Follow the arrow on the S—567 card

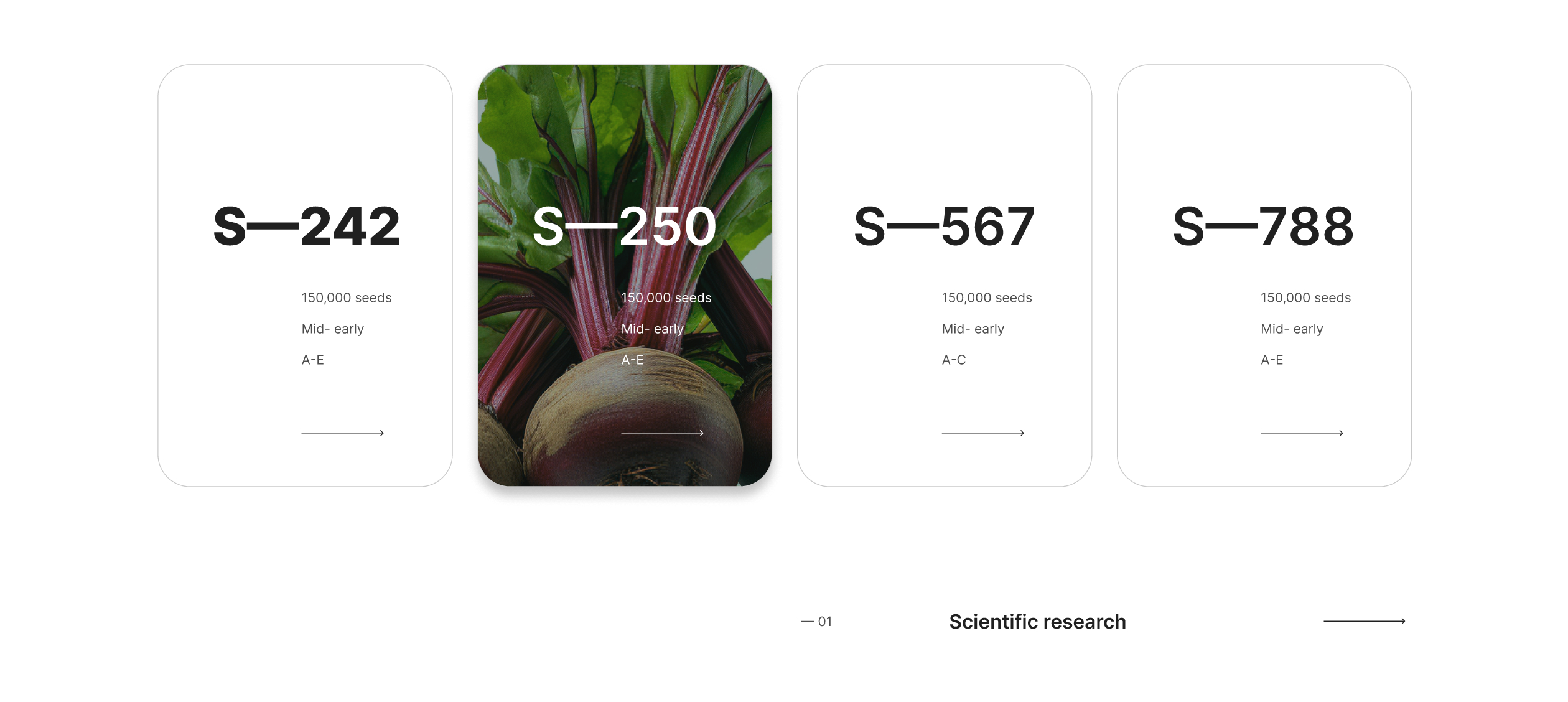983,433
